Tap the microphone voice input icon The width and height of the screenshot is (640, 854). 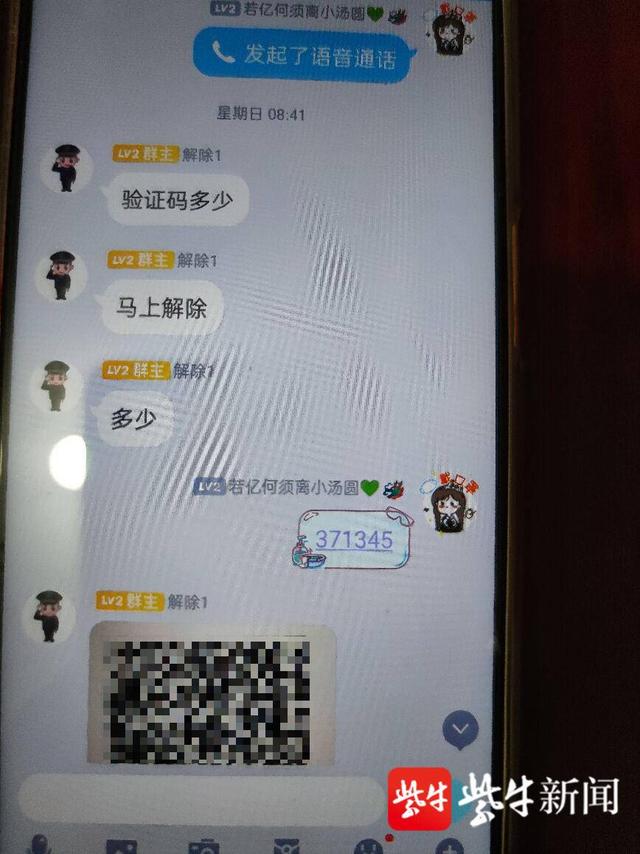40,846
